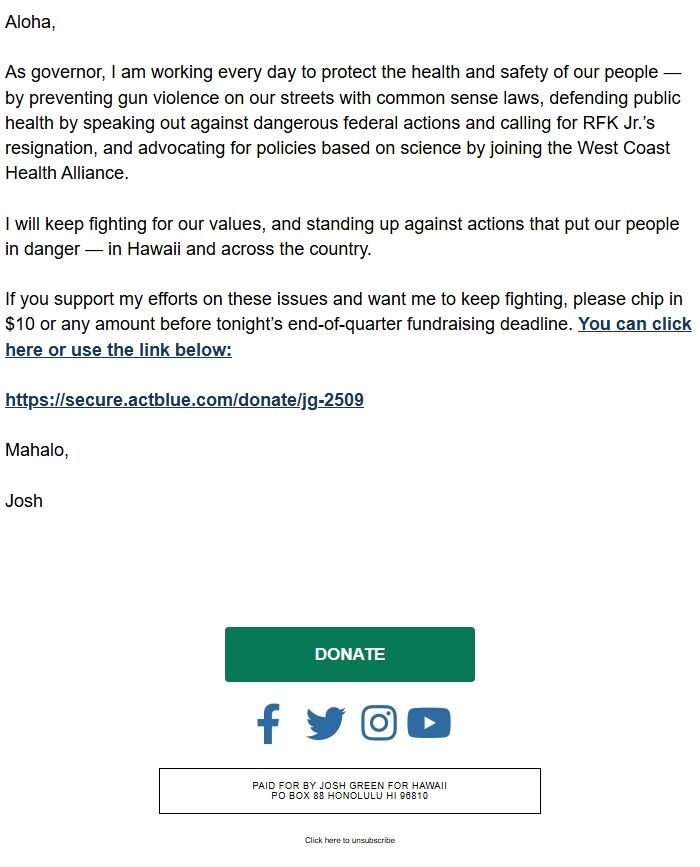The height and width of the screenshot is (867, 700).
Task: Visit the Instagram profile icon
Action: click(379, 723)
